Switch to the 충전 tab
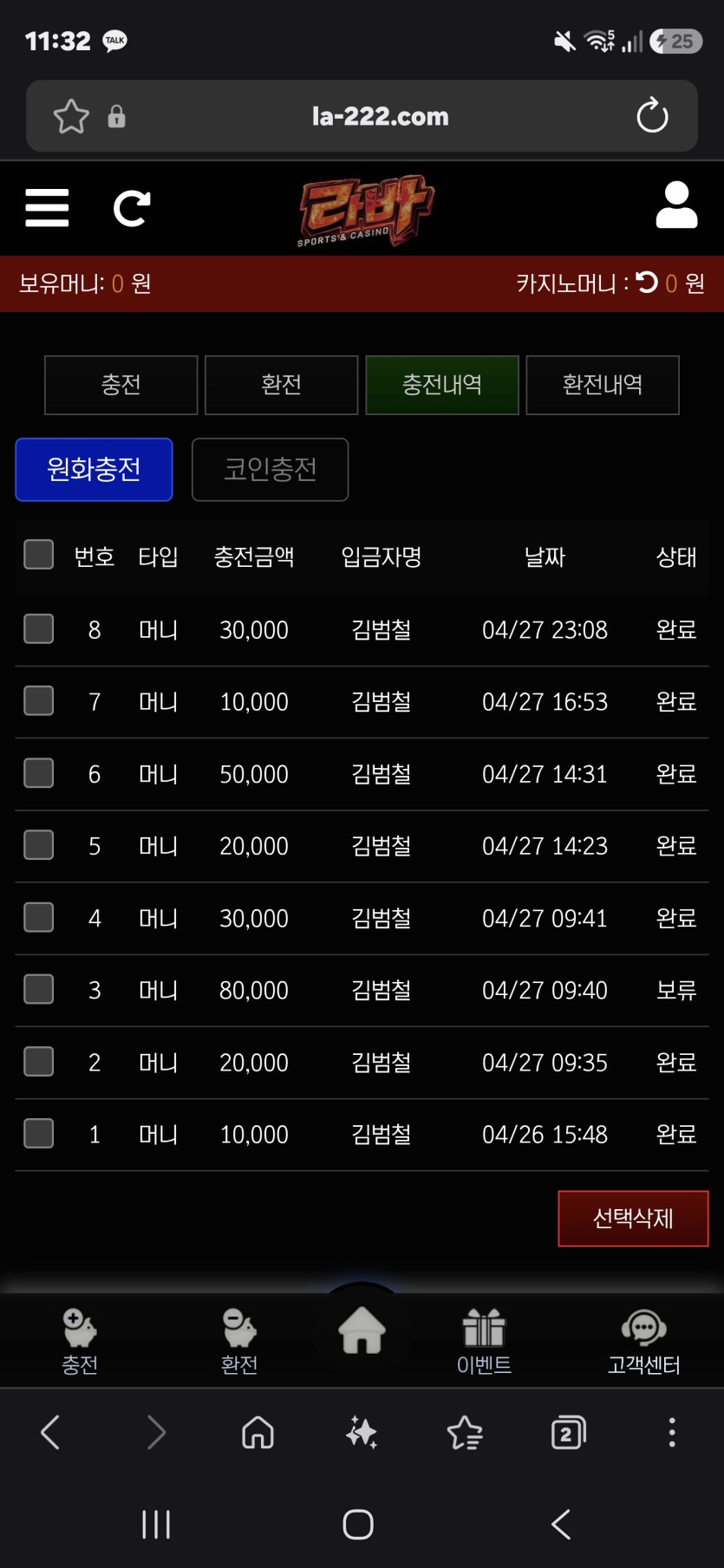The height and width of the screenshot is (1568, 724). point(121,385)
